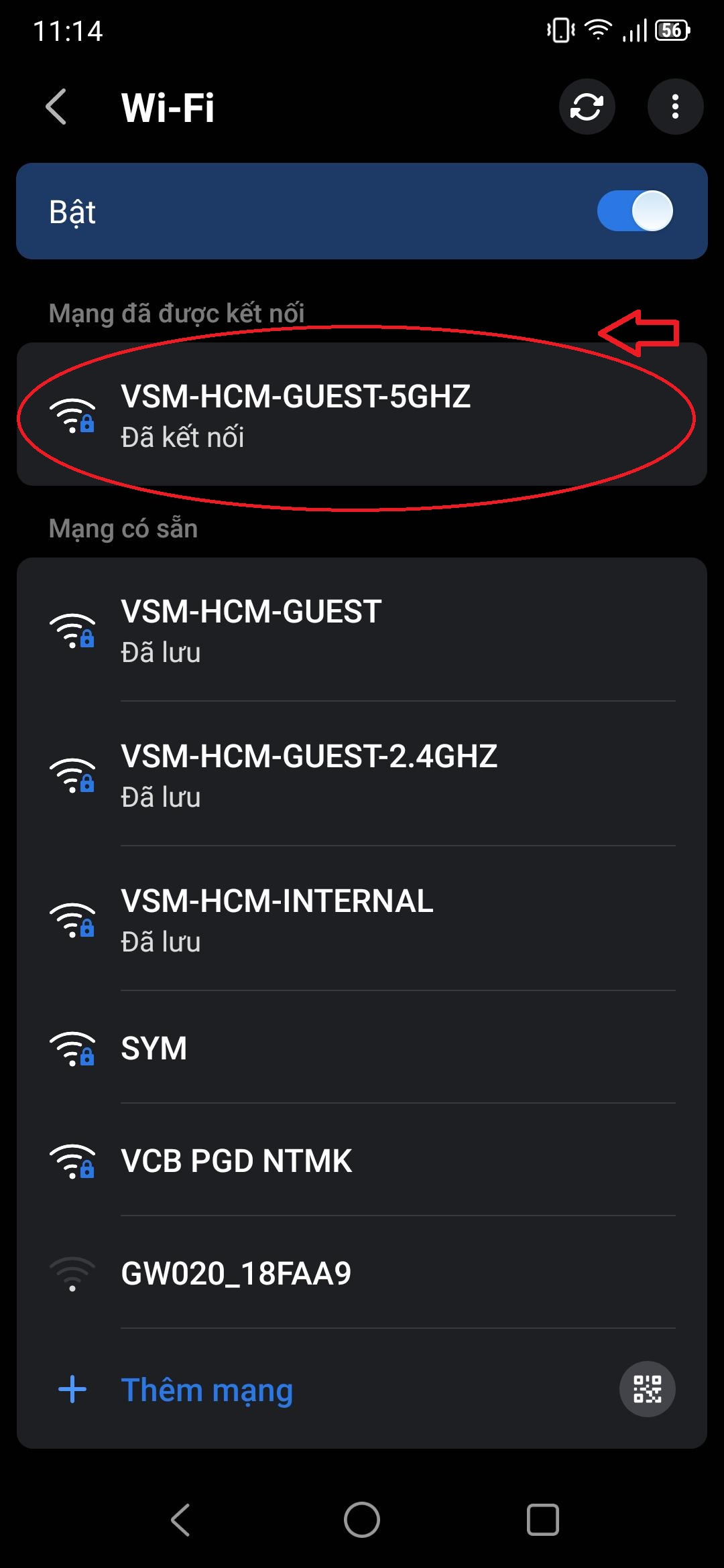Open the QR code scanner button
724x1568 pixels.
647,1389
